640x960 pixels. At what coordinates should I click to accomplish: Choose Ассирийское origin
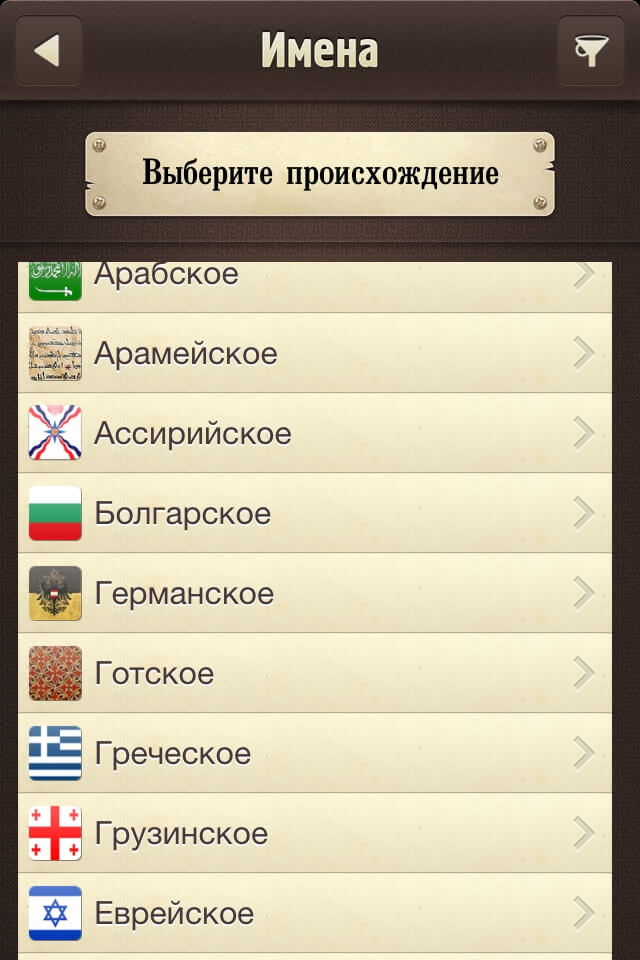click(314, 433)
